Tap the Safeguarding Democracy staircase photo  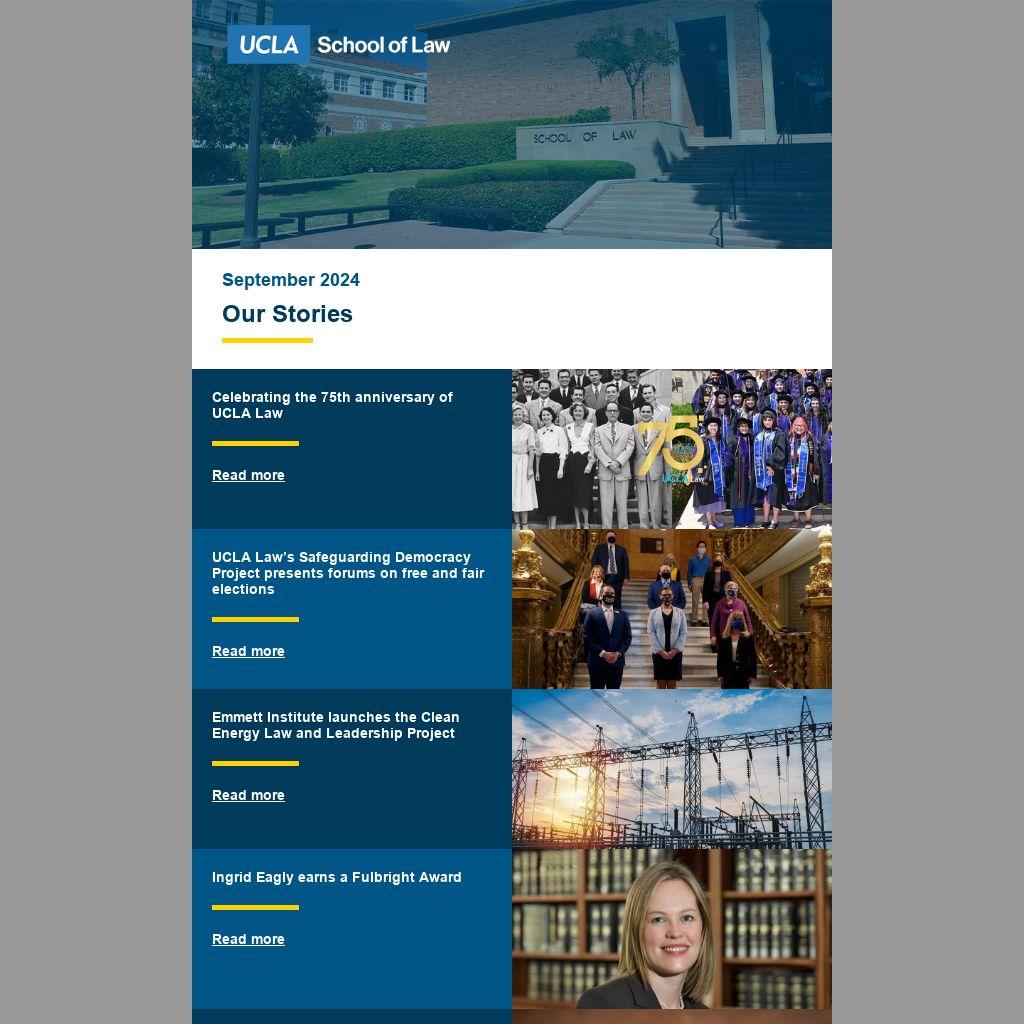(x=671, y=608)
